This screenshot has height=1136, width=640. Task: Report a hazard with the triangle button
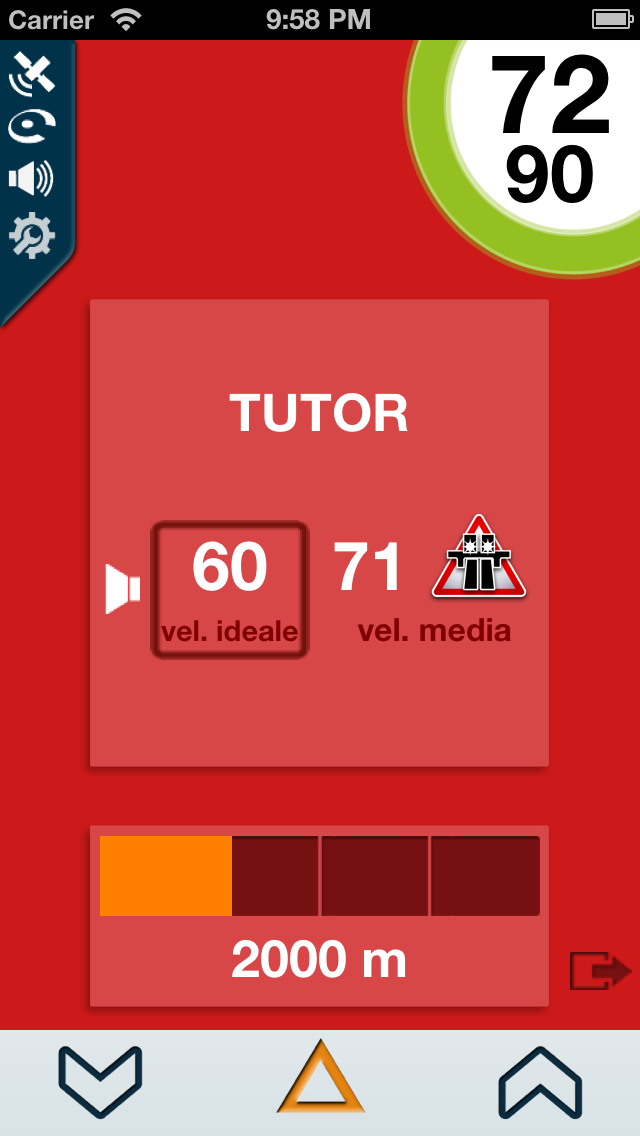tap(320, 1079)
